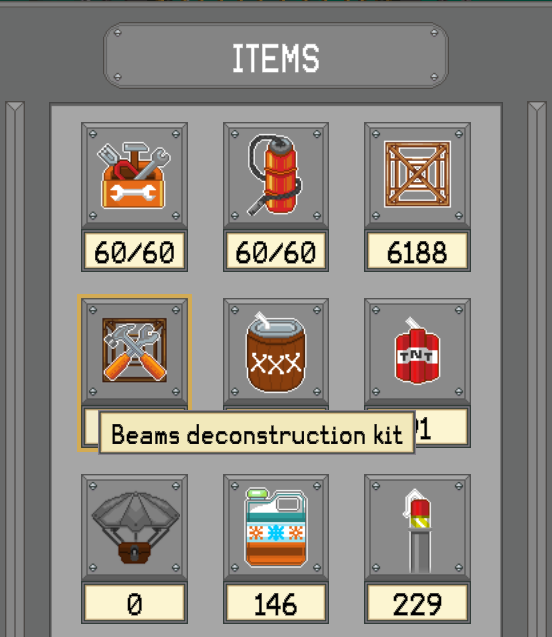552x637 pixels.
Task: Pick the beams deconstruction kit item
Action: coord(134,351)
